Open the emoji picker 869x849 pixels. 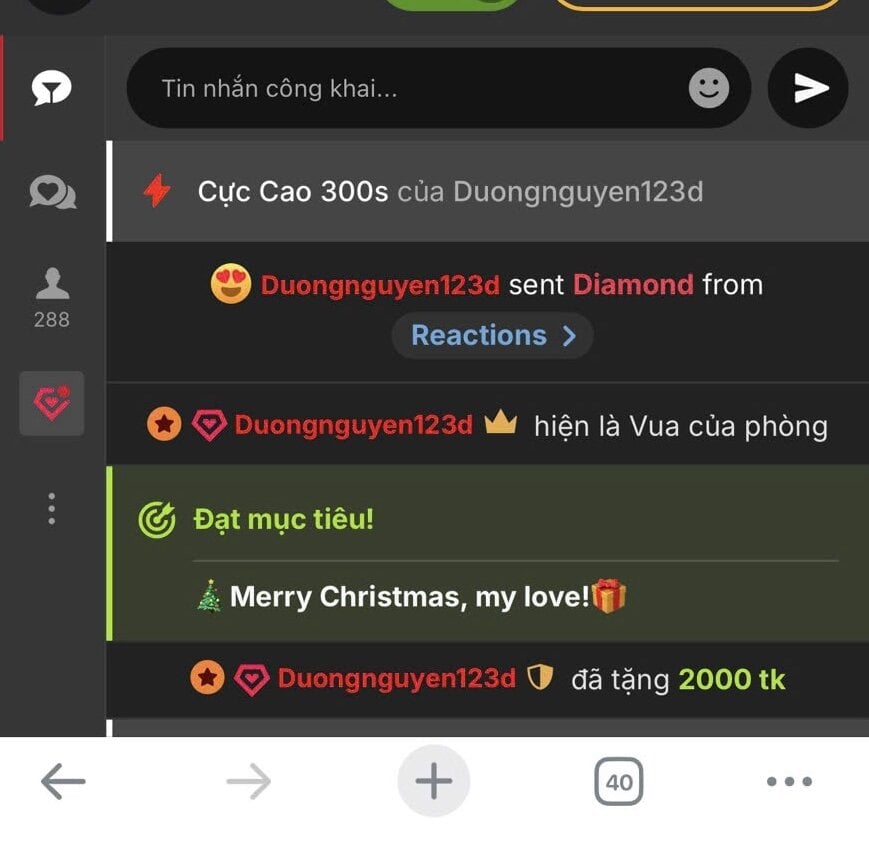coord(709,88)
